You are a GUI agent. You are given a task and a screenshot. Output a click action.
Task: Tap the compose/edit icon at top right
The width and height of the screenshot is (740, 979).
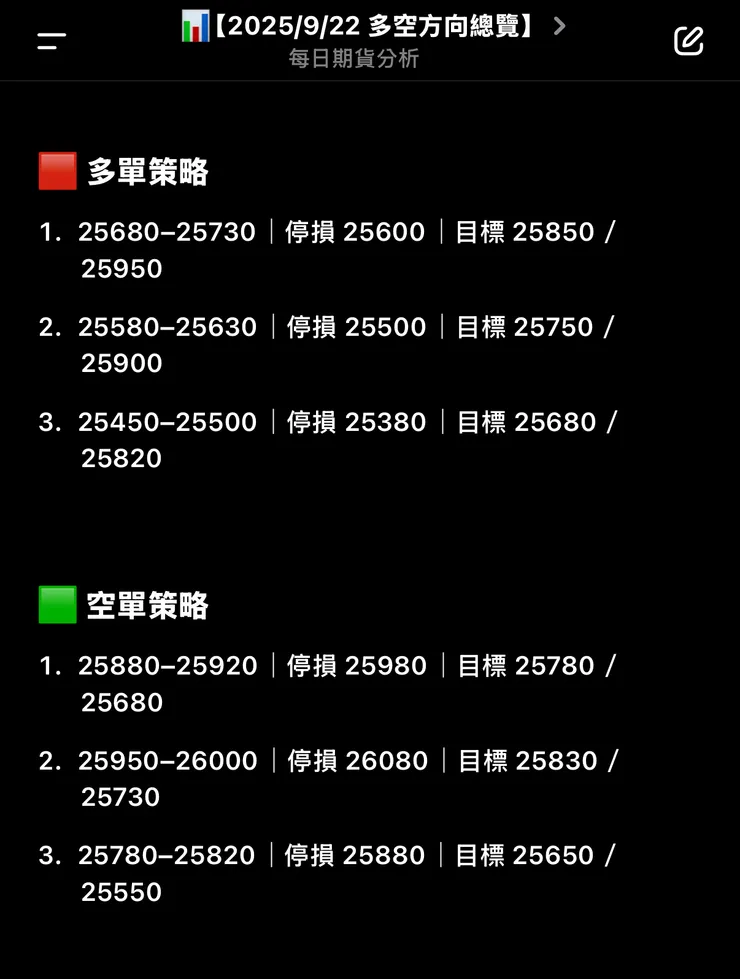click(688, 41)
